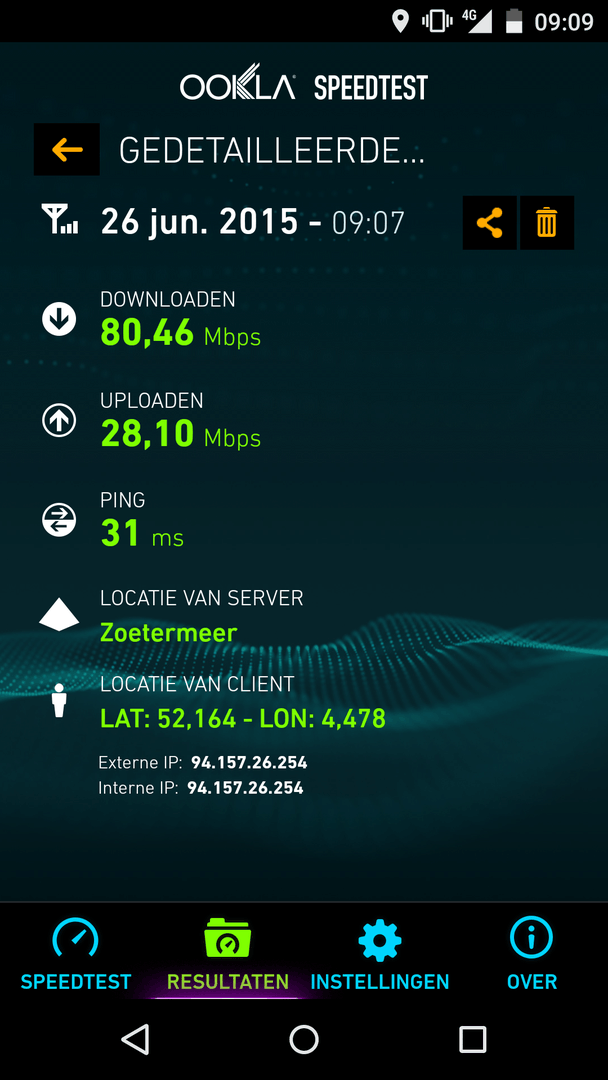Delete this result with the trash icon

(x=546, y=222)
